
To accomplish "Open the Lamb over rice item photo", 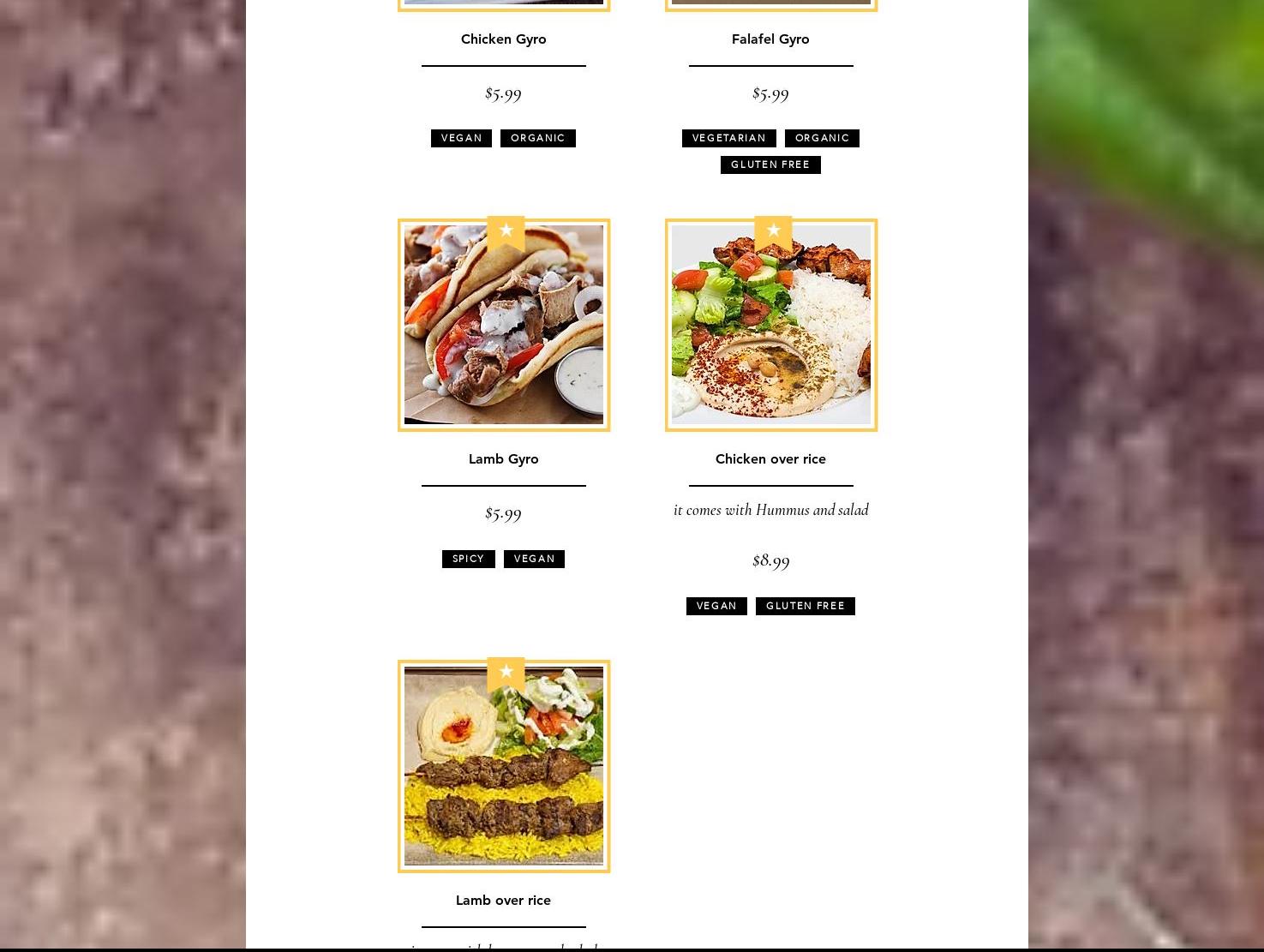I will pos(503,766).
